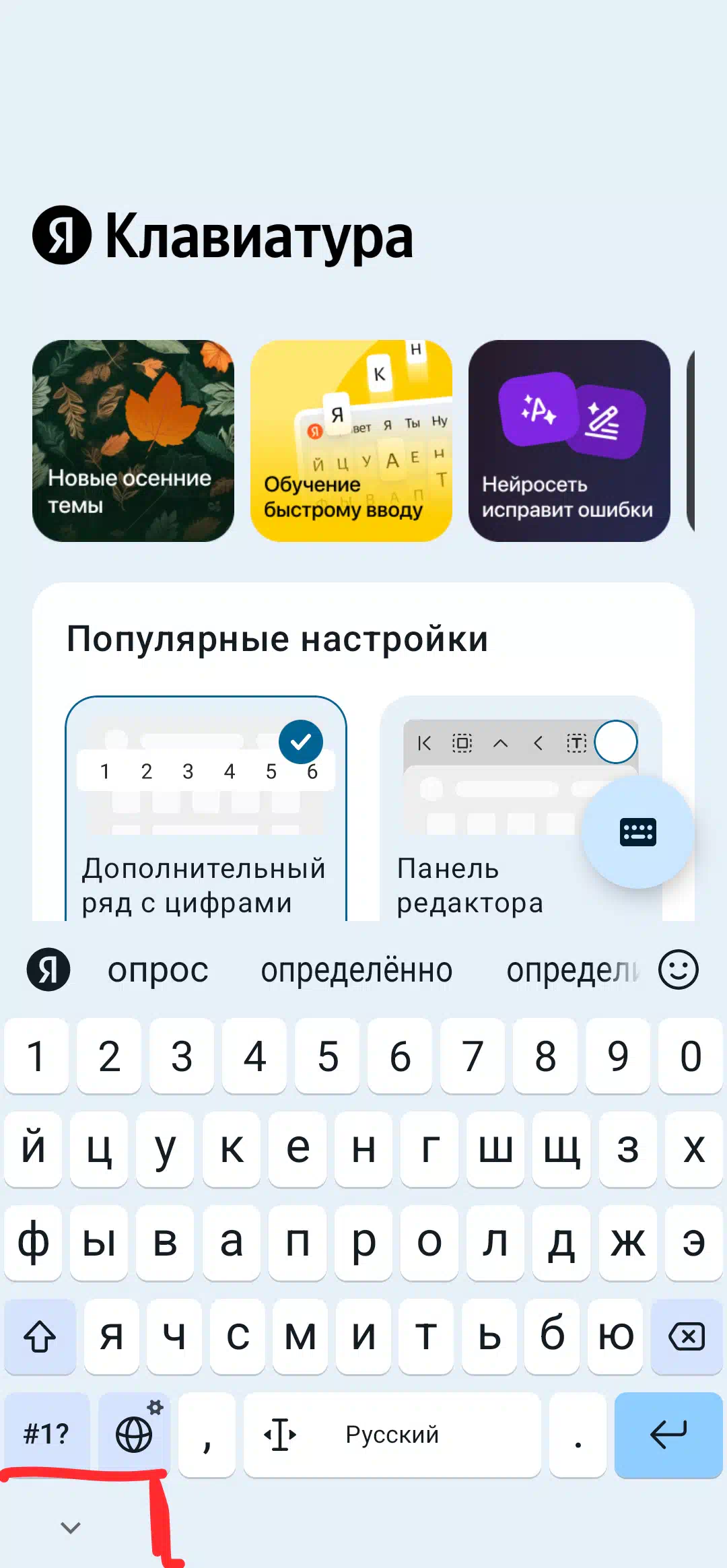Tap the Yandex icon in suggestion bar
The height and width of the screenshot is (1568, 727).
[48, 969]
